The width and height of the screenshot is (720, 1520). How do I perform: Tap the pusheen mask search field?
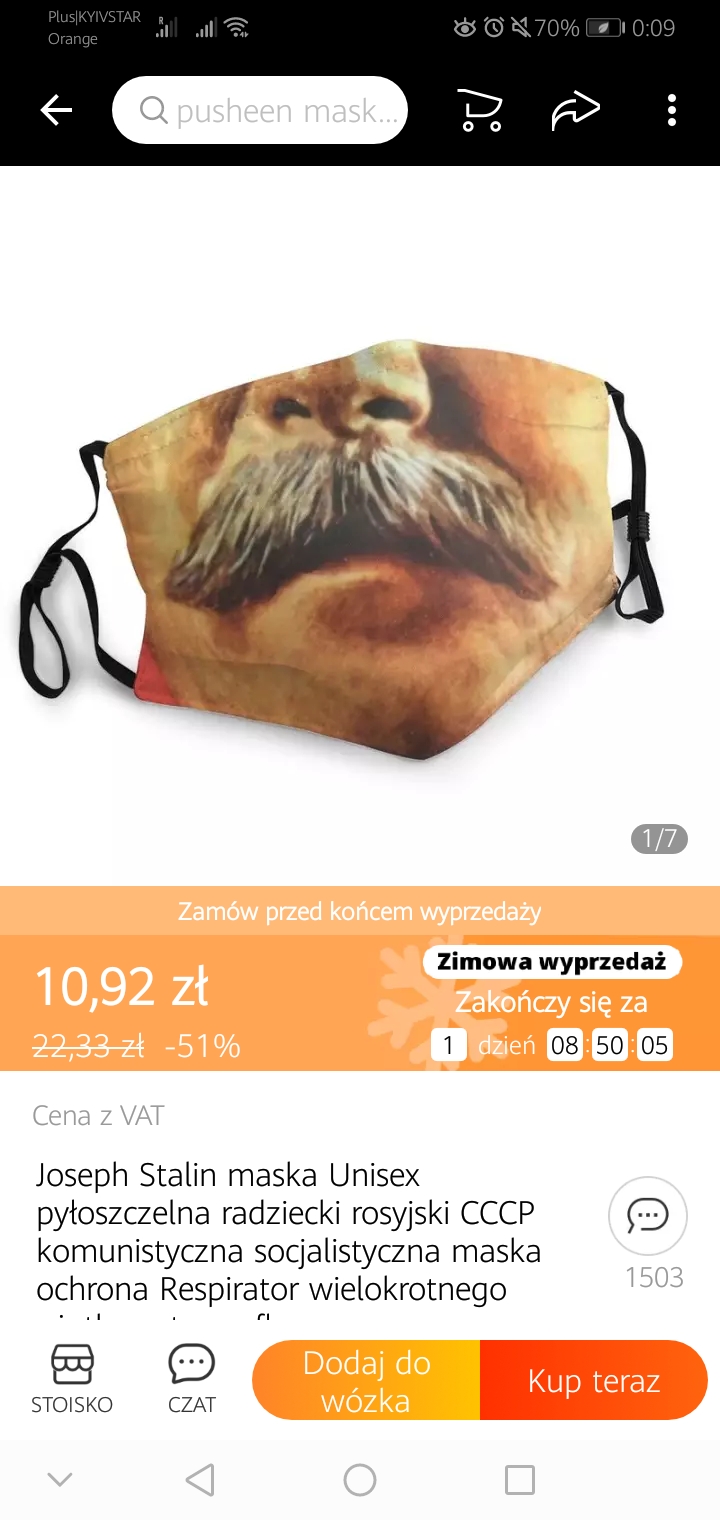coord(260,110)
